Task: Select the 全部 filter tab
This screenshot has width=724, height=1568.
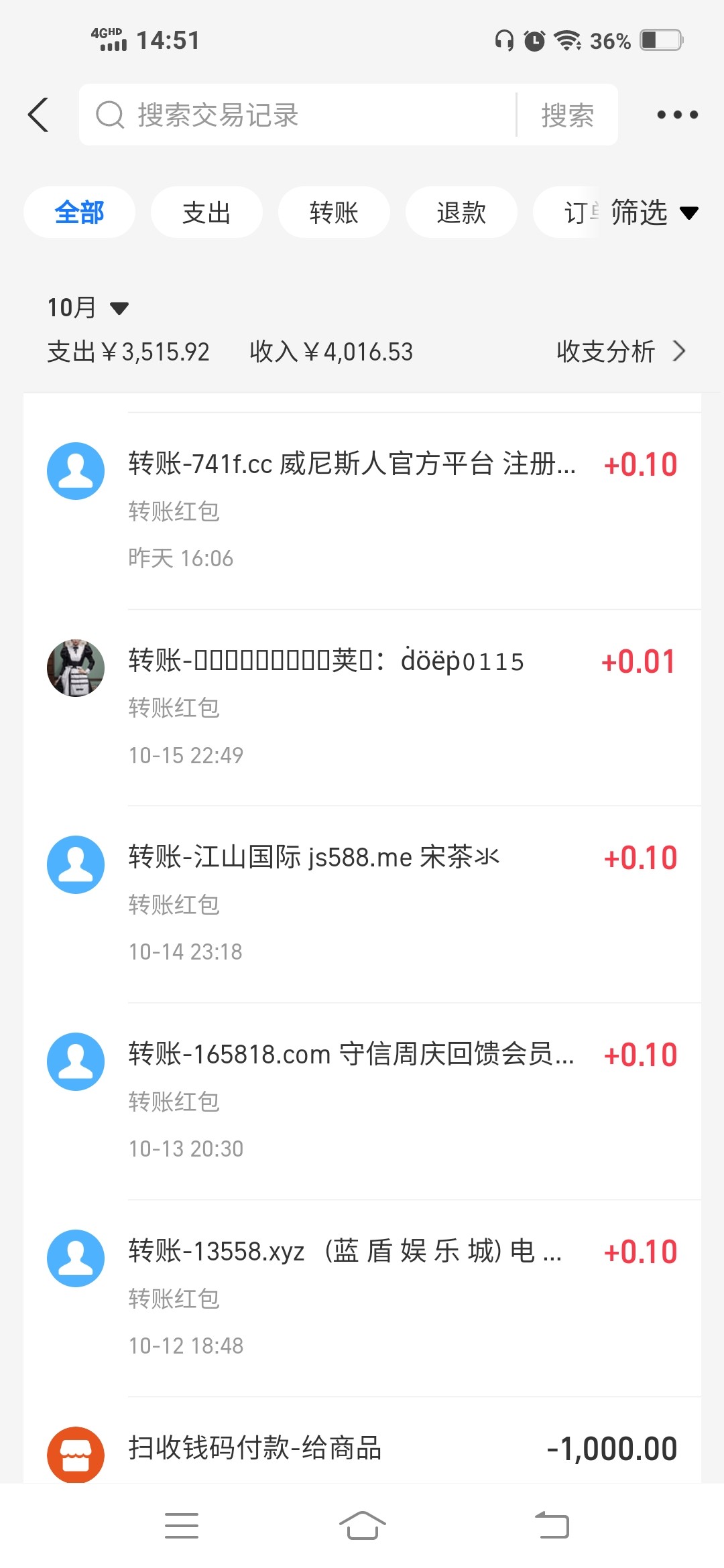Action: pos(79,212)
